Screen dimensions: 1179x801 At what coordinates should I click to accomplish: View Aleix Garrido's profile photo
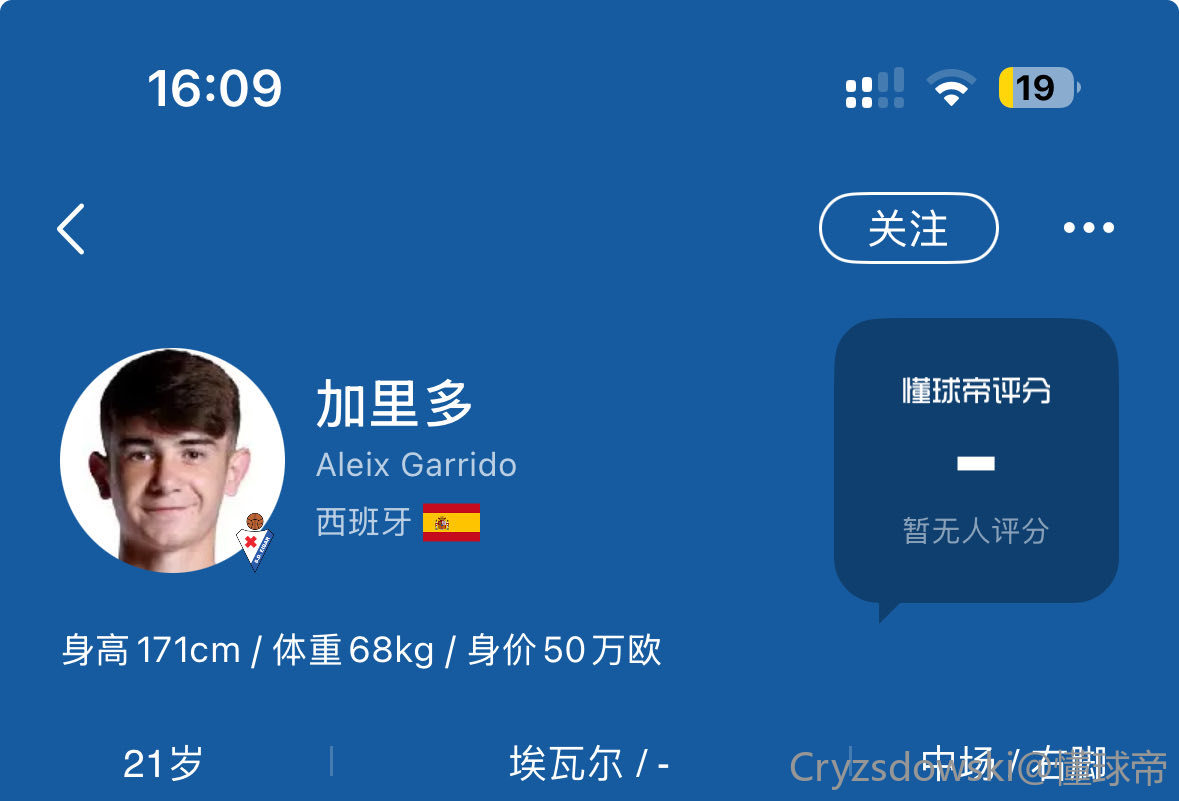[x=172, y=461]
